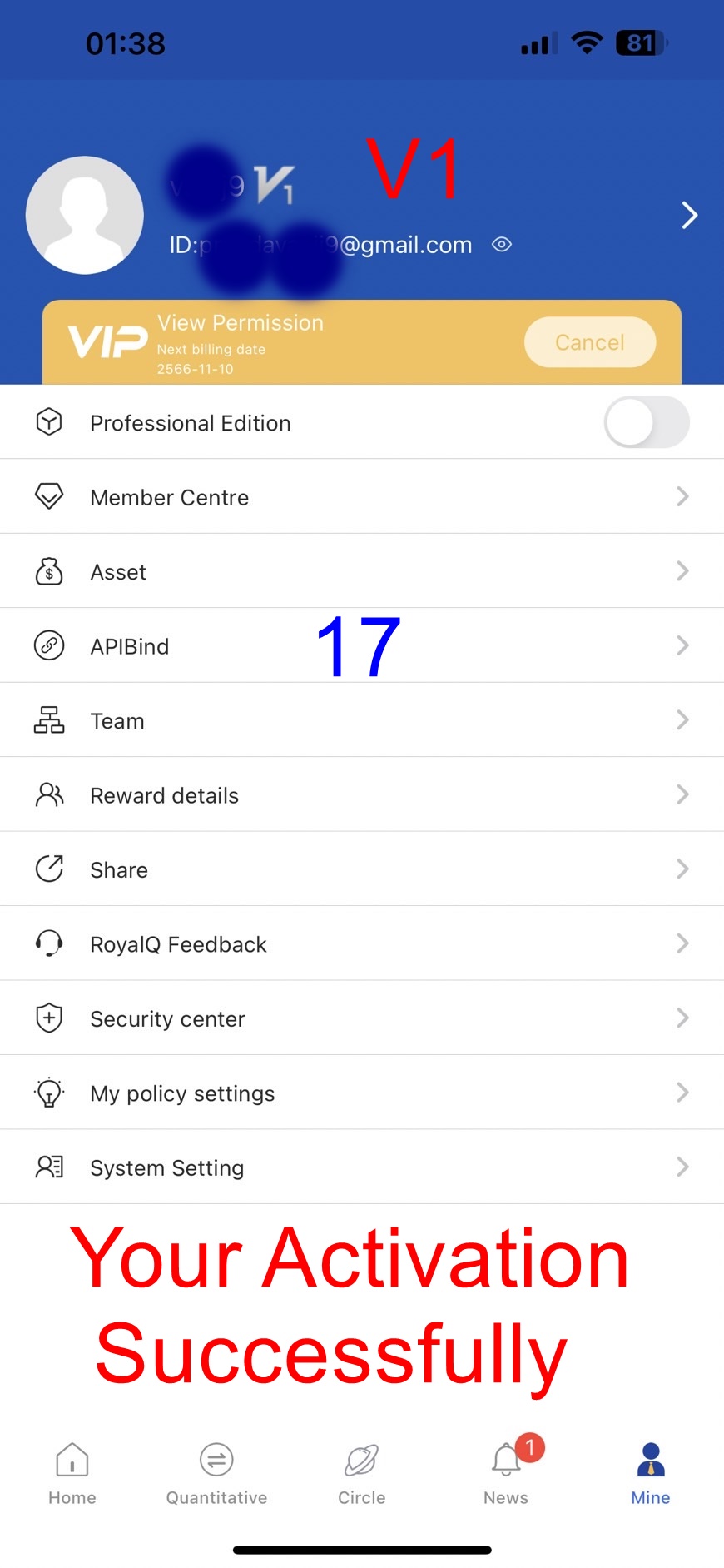The width and height of the screenshot is (724, 1568).
Task: Open System Setting
Action: [361, 1167]
